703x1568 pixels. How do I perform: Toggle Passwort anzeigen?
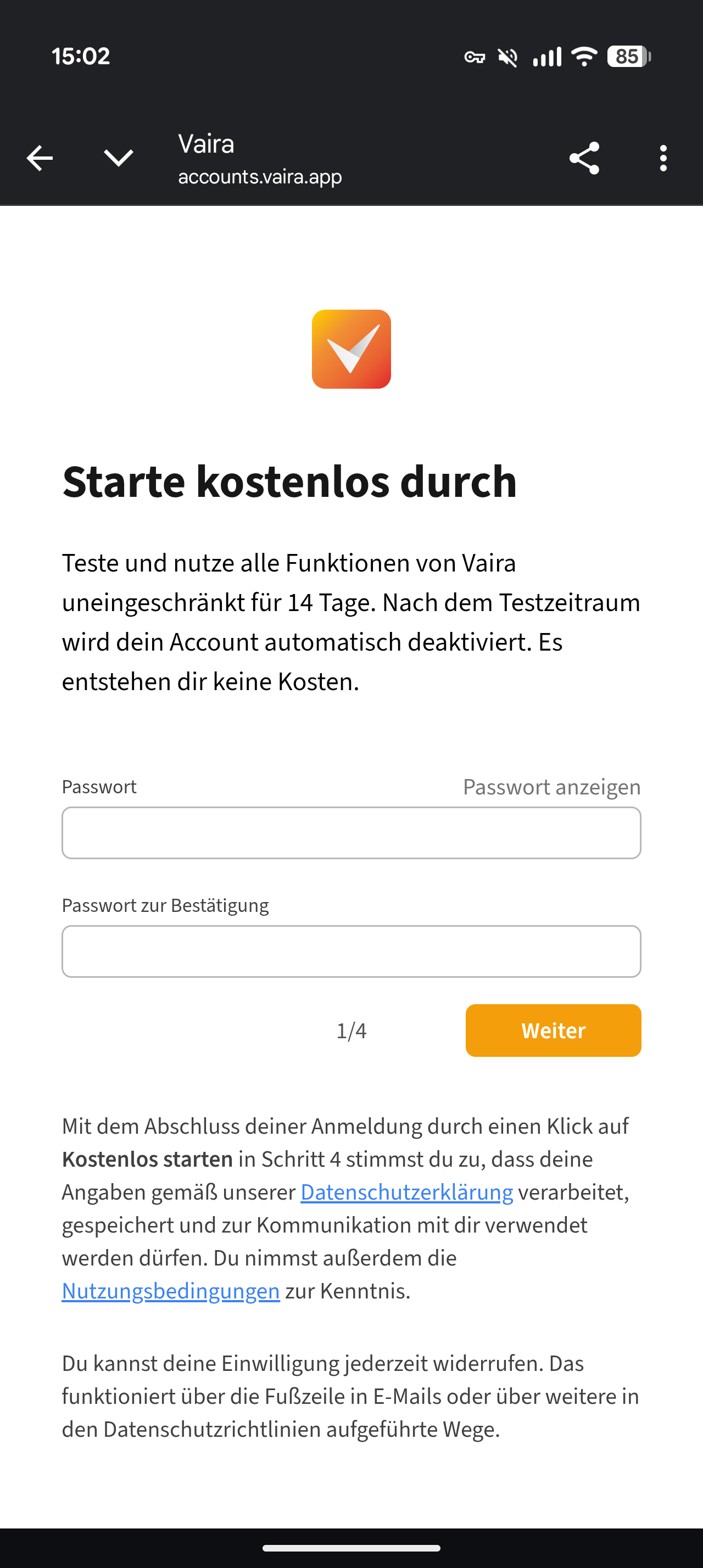click(551, 787)
